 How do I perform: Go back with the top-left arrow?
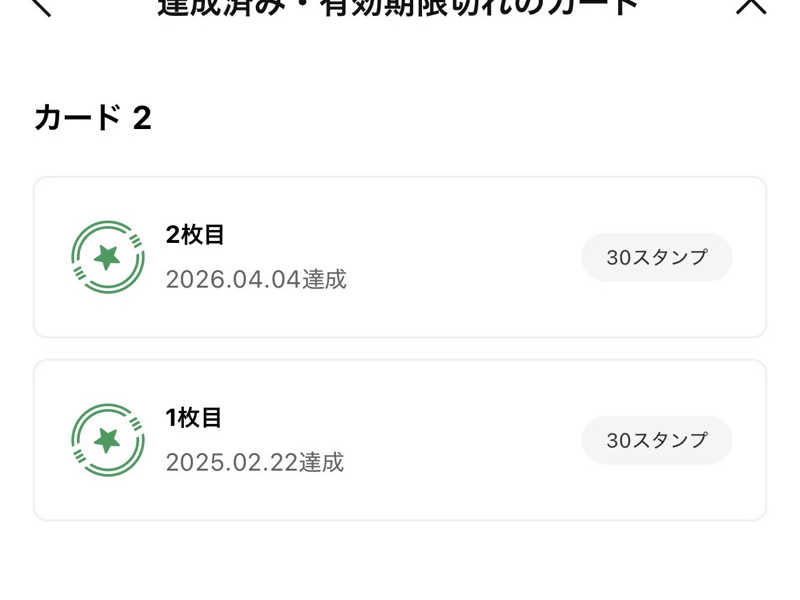[x=41, y=7]
